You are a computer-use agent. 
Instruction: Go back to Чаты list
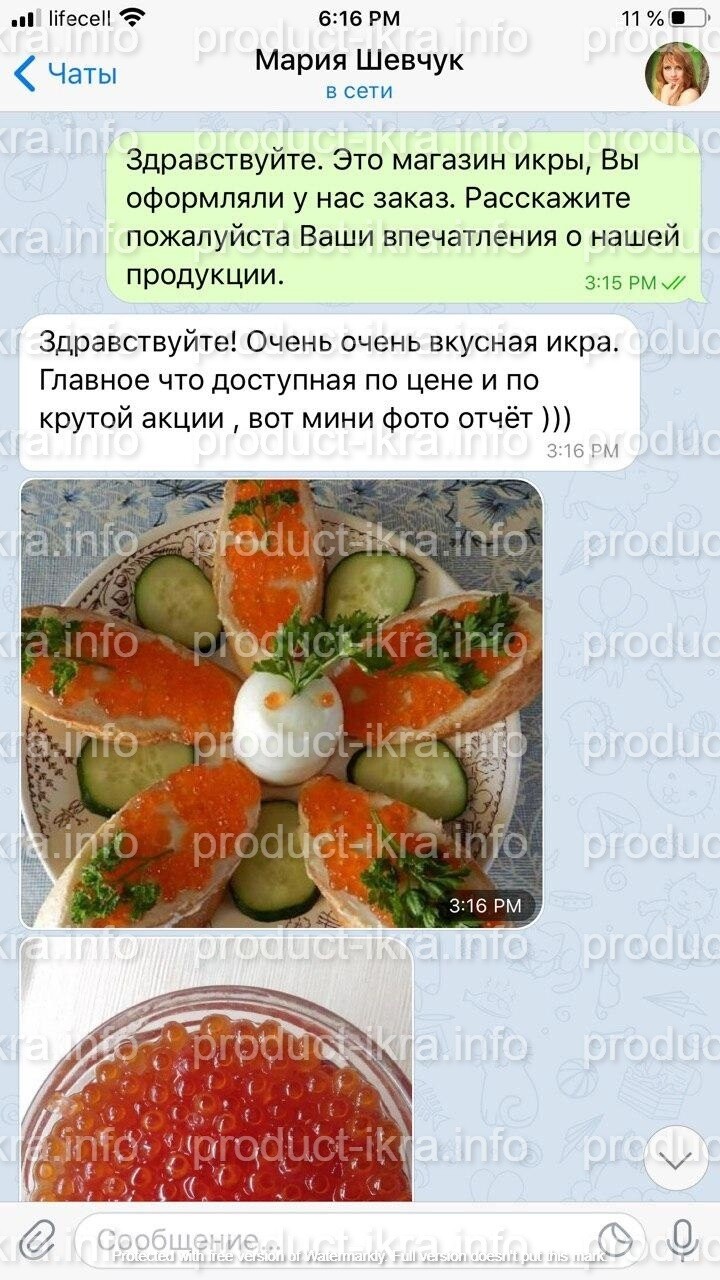pyautogui.click(x=66, y=74)
